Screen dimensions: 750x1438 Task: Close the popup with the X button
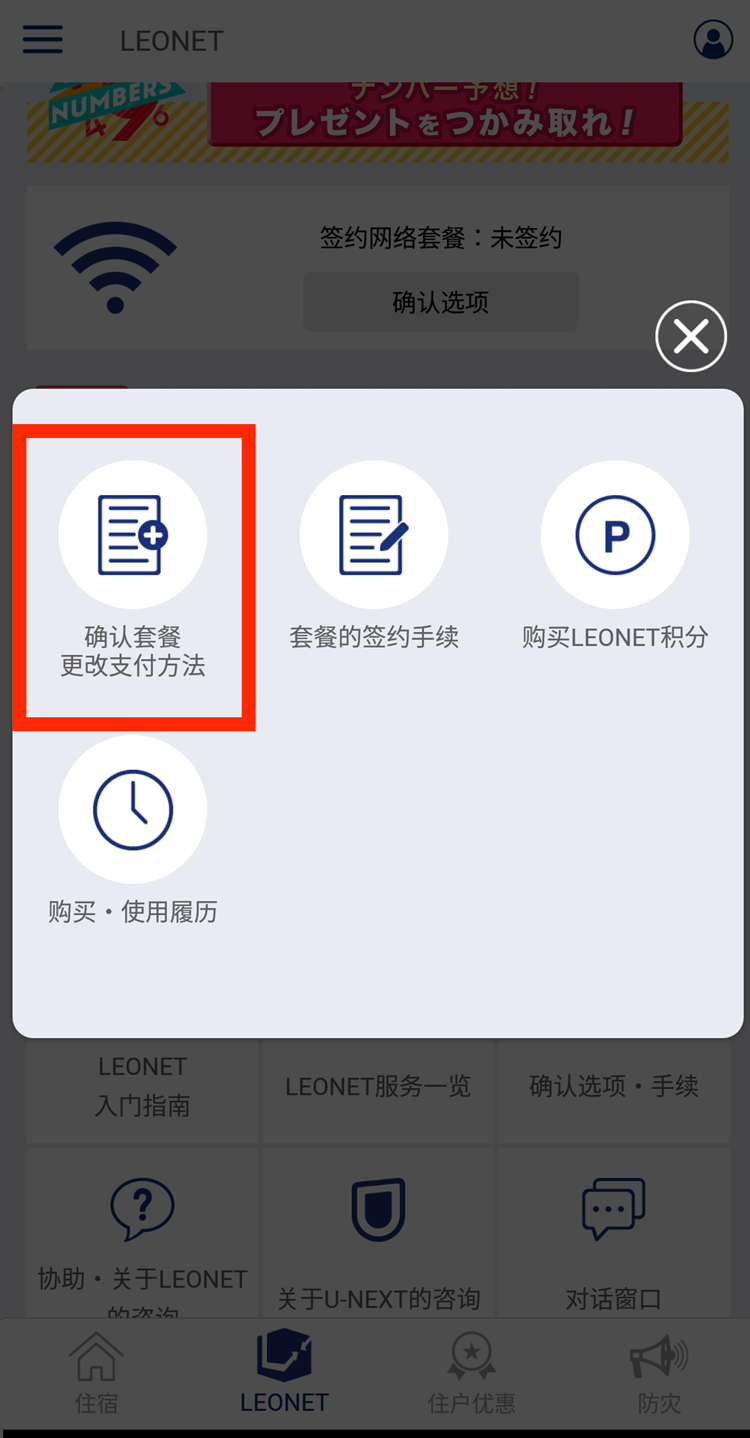pos(691,336)
